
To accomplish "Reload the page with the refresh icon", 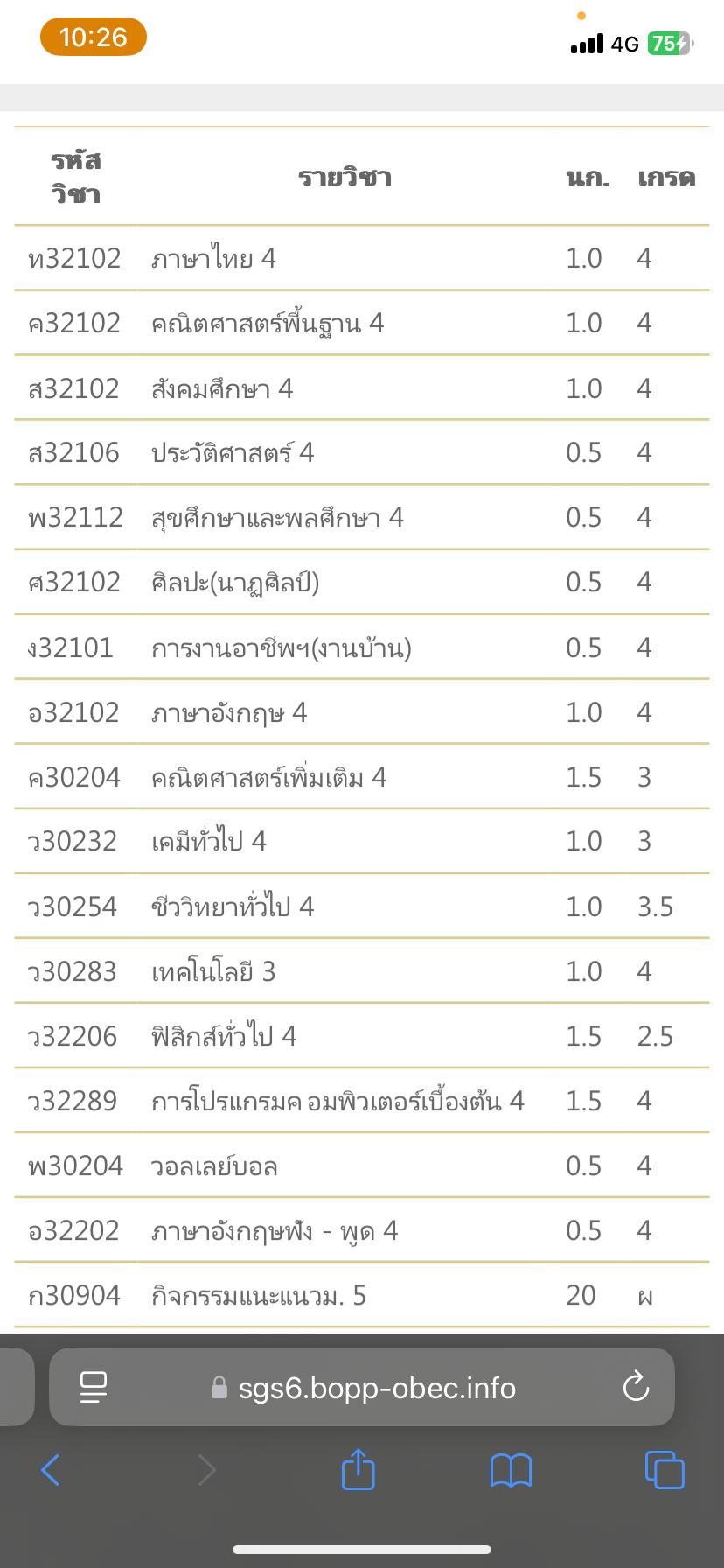I will [x=636, y=1387].
